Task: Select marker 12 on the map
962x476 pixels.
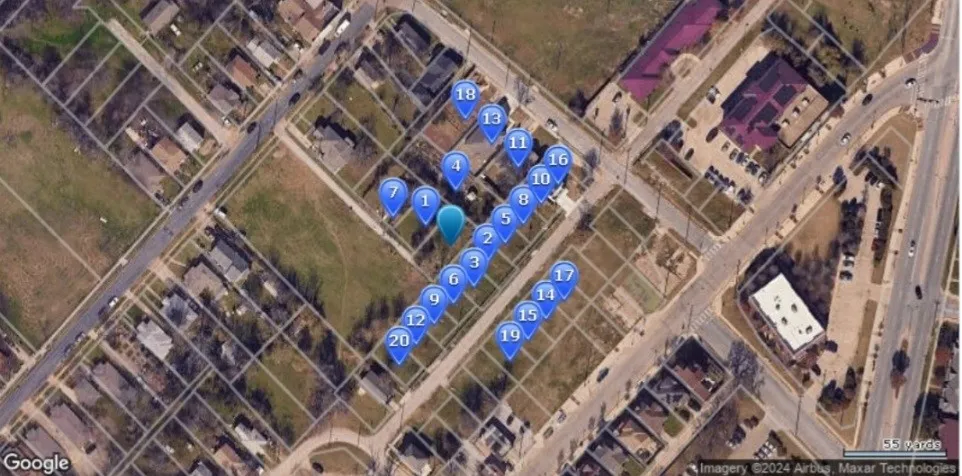Action: [416, 320]
